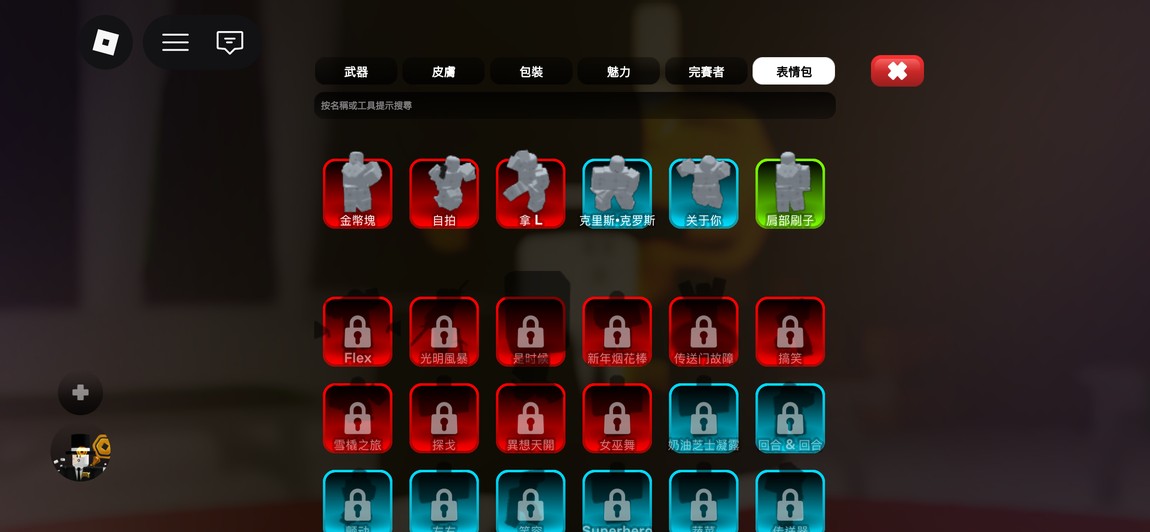Select the 关于你 emote
The image size is (1150, 532).
[704, 193]
